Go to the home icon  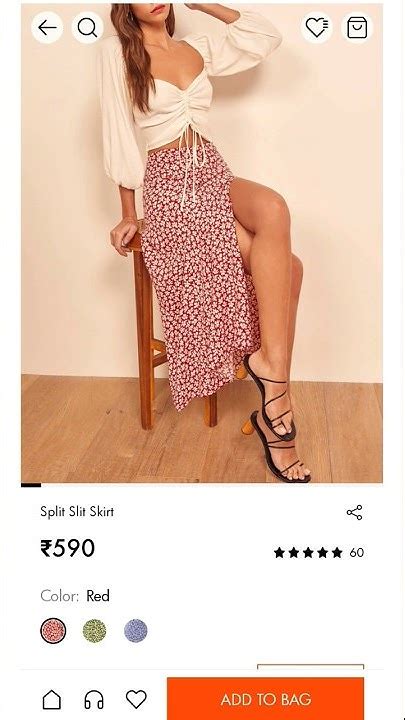(51, 700)
